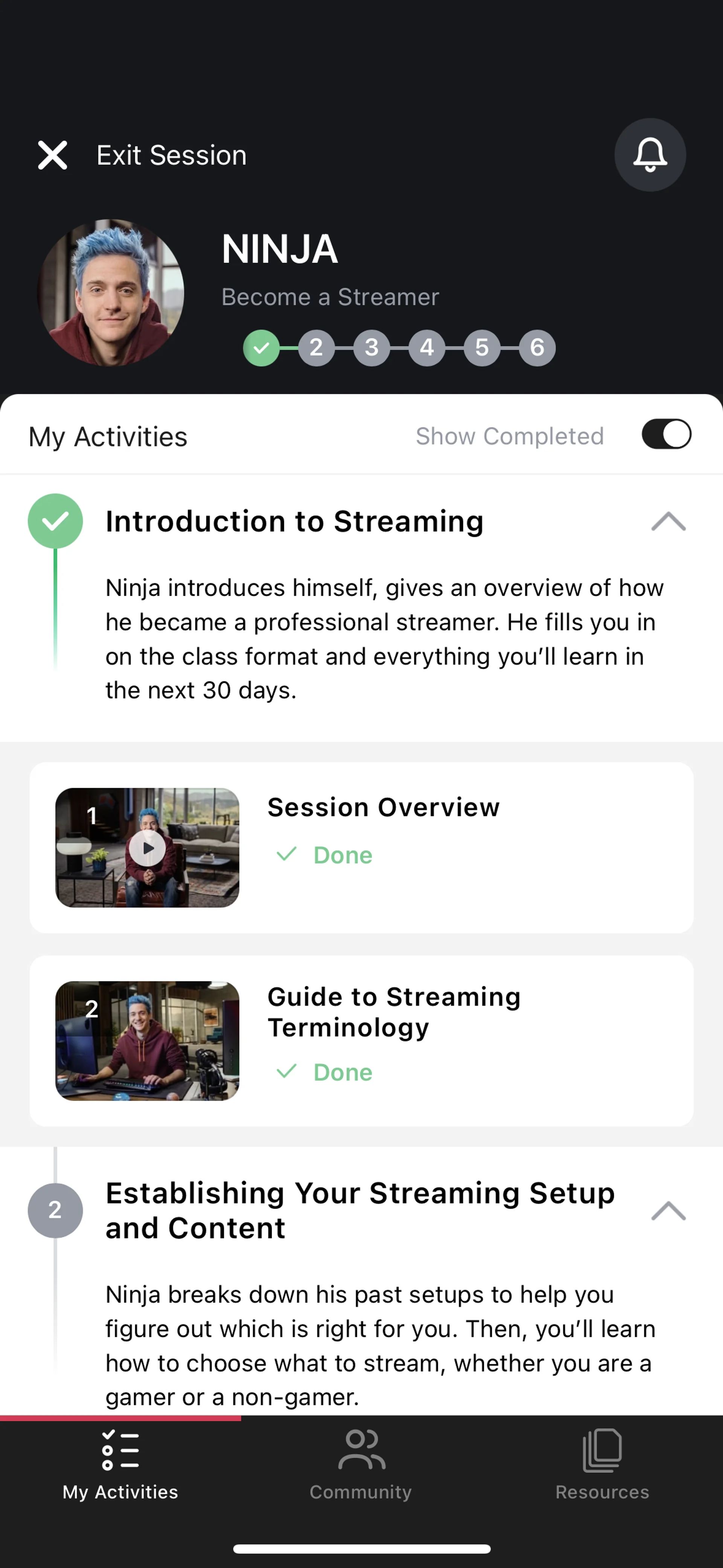Collapse the Introduction to Streaming section
This screenshot has width=723, height=1568.
668,522
